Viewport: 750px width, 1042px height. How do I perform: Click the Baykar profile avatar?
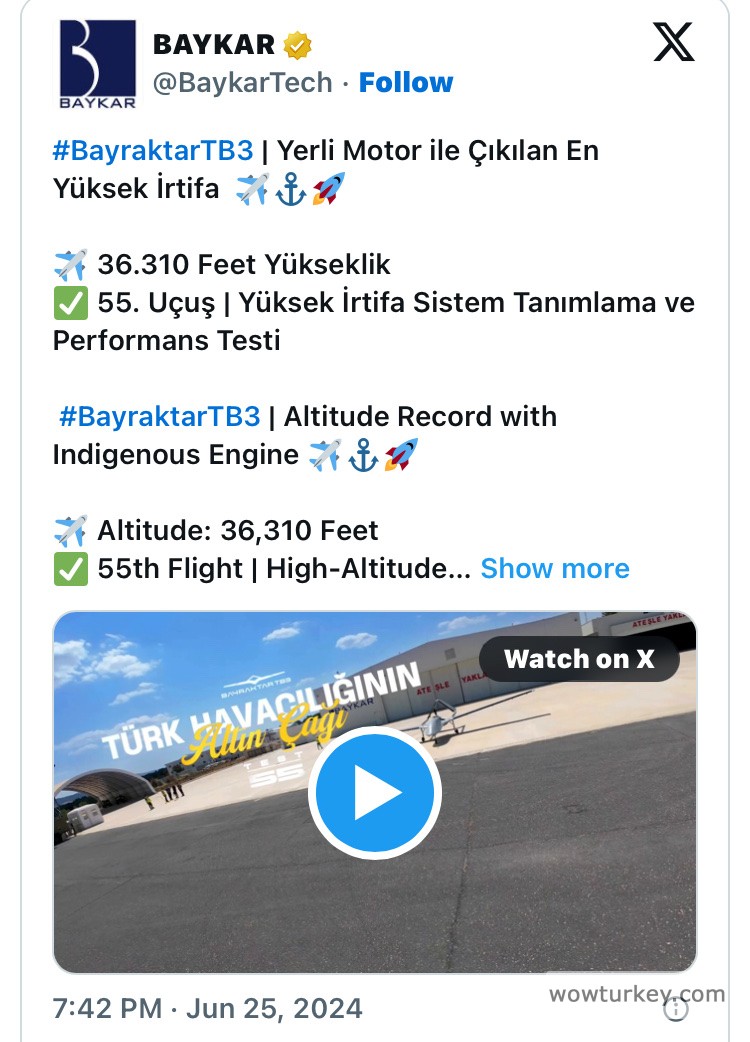[x=98, y=61]
